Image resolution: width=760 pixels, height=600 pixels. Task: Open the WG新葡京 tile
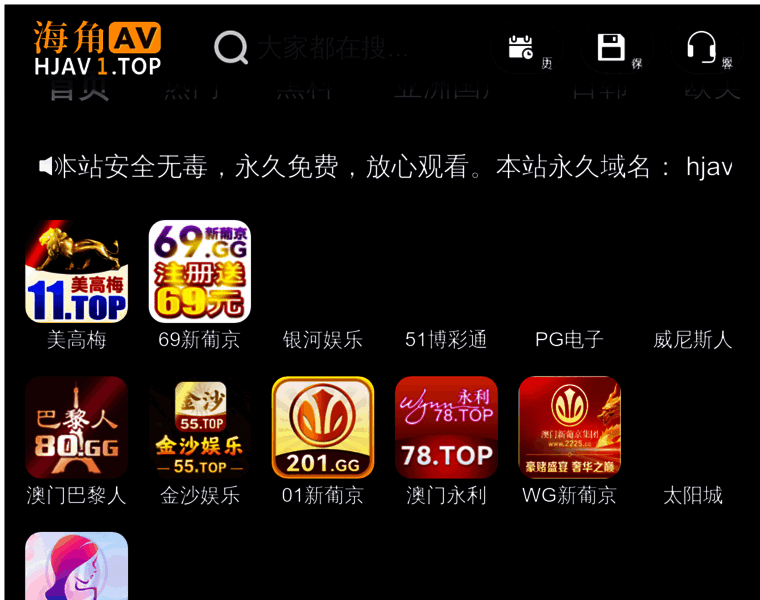click(x=569, y=428)
